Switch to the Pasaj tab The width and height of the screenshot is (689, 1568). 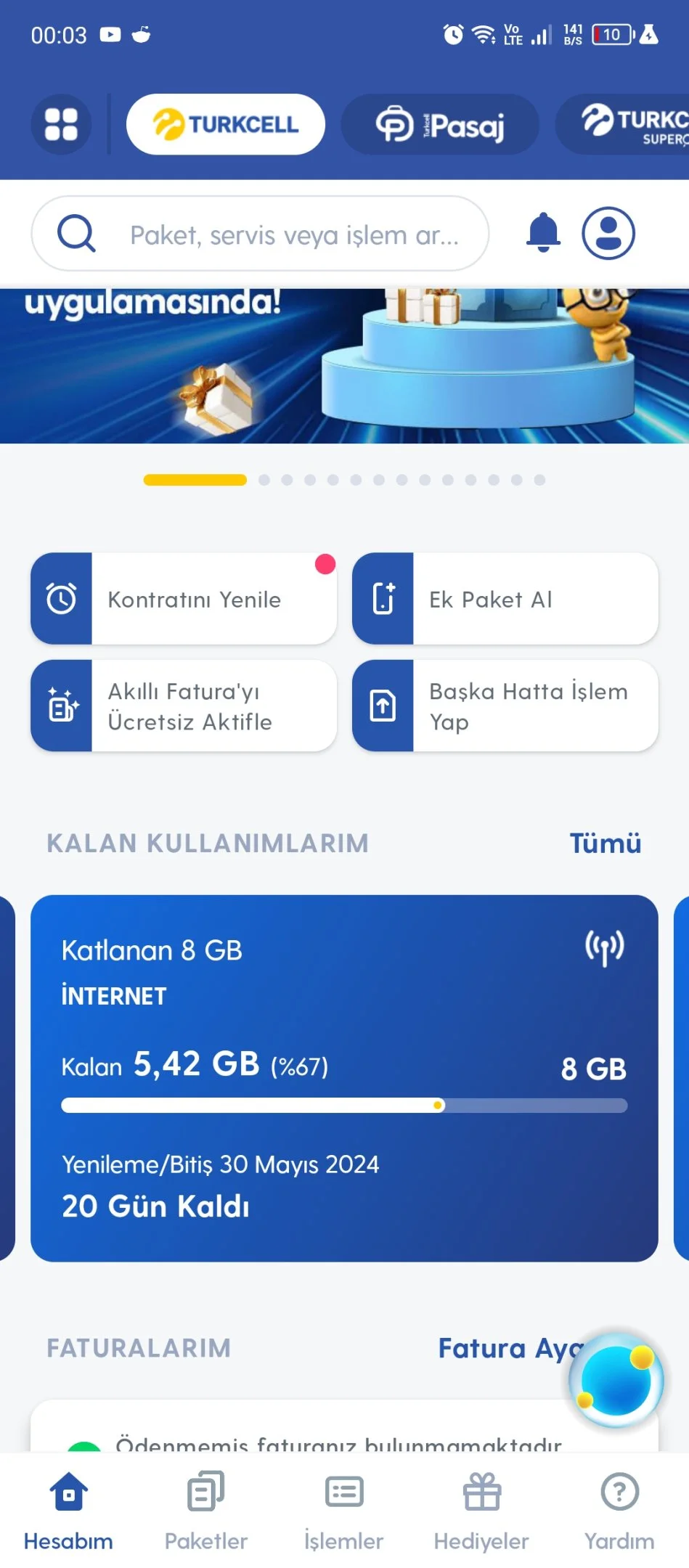[440, 124]
